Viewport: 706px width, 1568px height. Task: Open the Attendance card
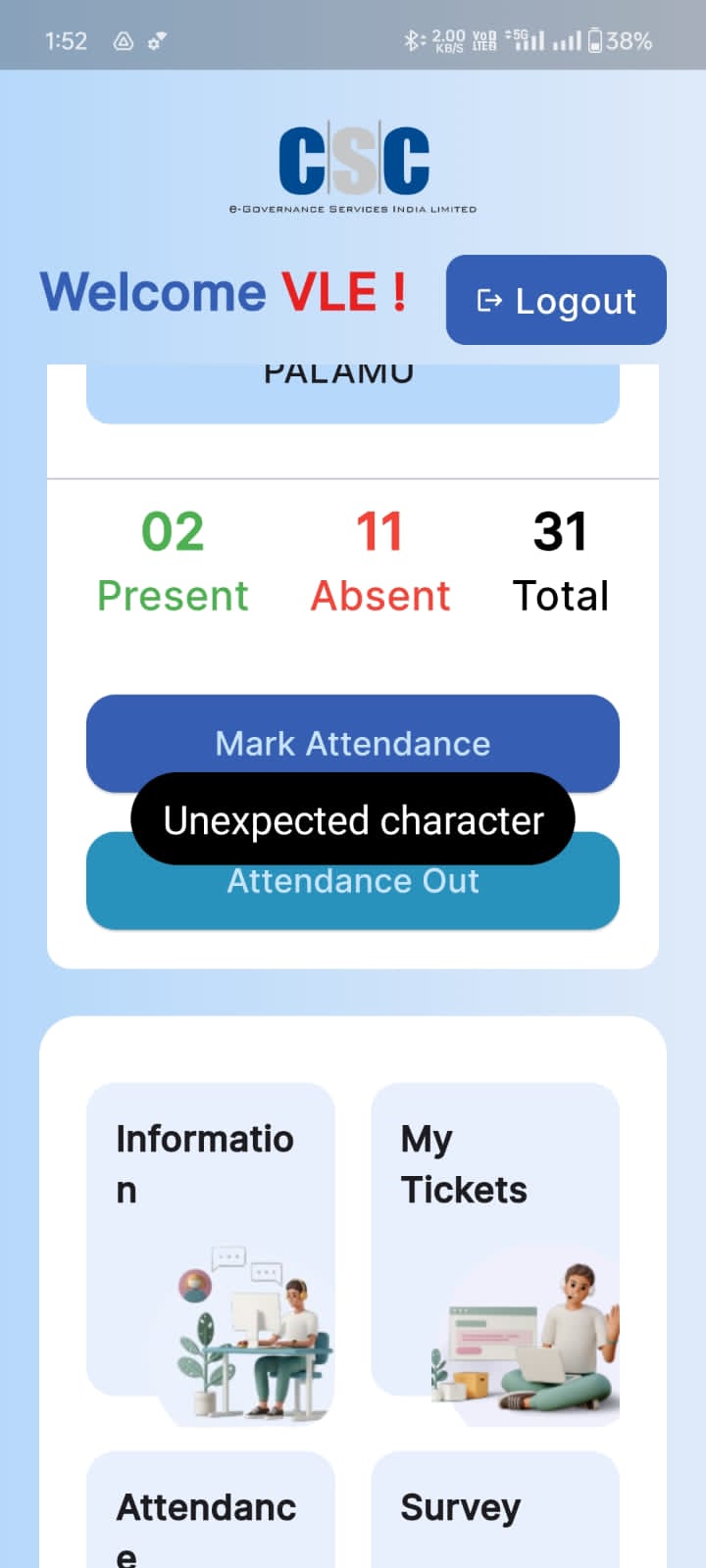tap(211, 1509)
